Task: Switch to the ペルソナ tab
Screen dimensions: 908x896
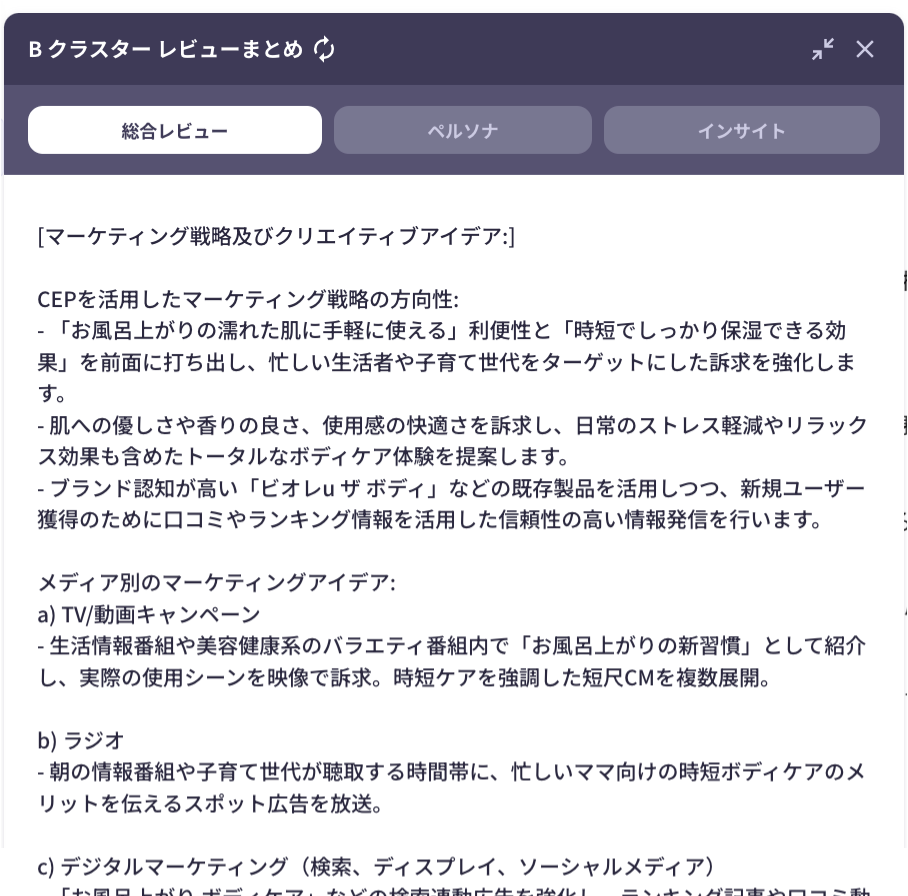Action: tap(462, 130)
